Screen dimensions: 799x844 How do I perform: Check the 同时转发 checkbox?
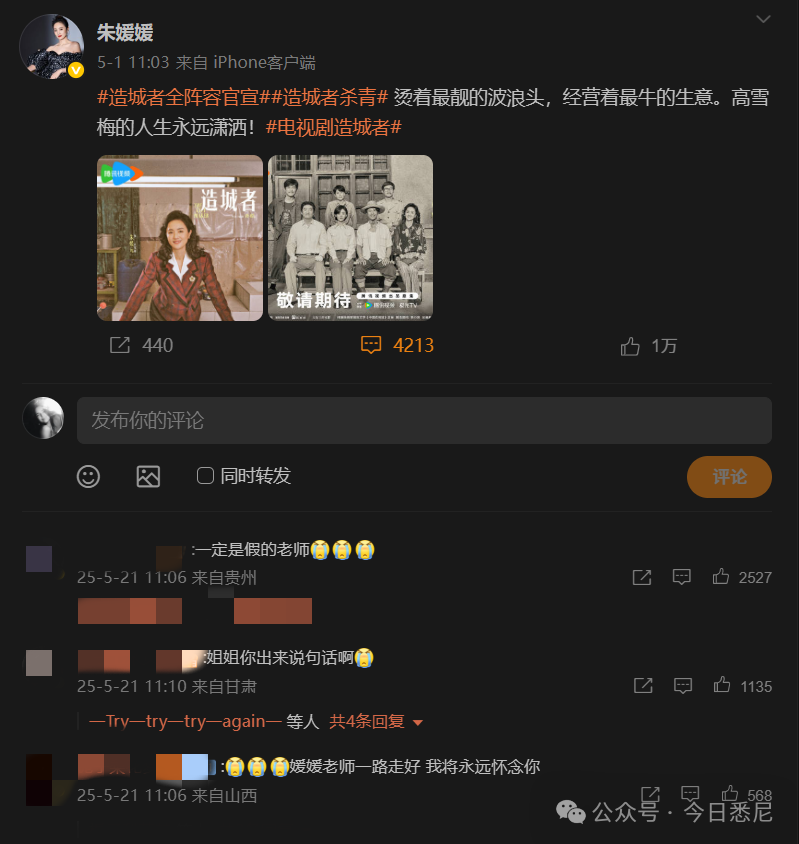205,476
